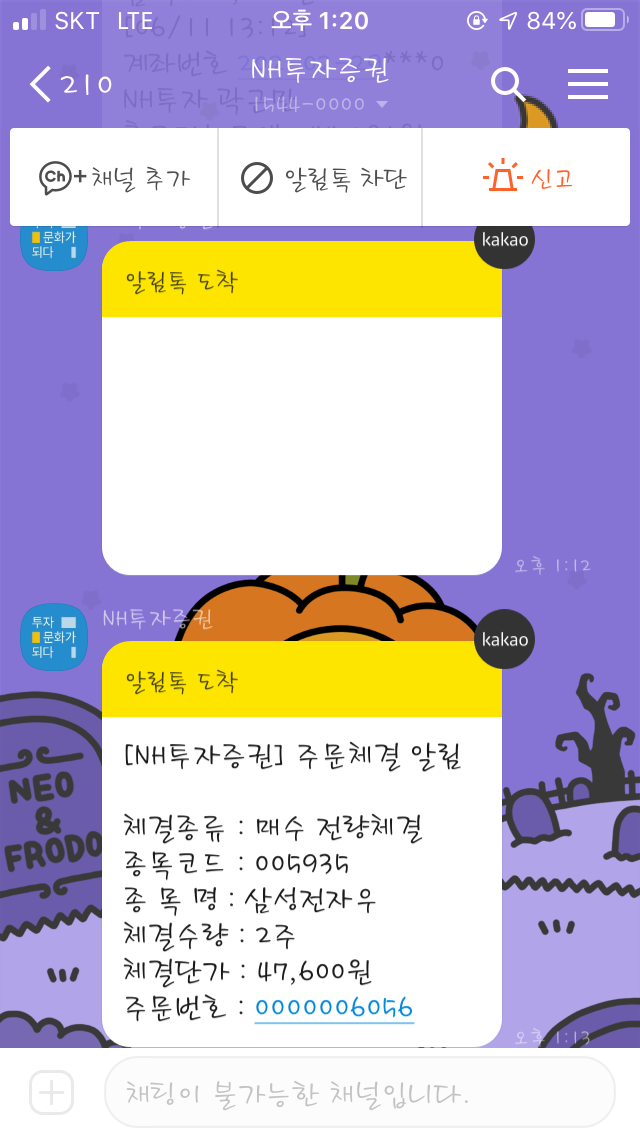Tap the plus attachment button
Viewport: 640px width, 1136px height.
[51, 1092]
